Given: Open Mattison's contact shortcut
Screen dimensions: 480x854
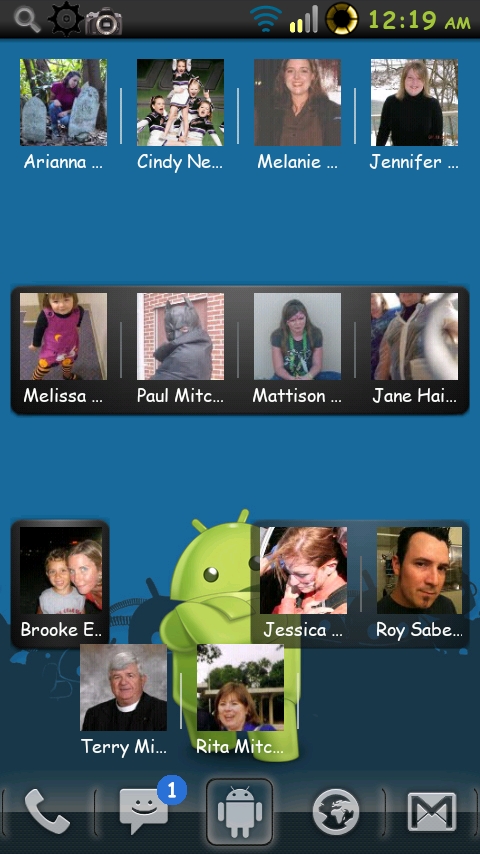Looking at the screenshot, I should (x=297, y=349).
